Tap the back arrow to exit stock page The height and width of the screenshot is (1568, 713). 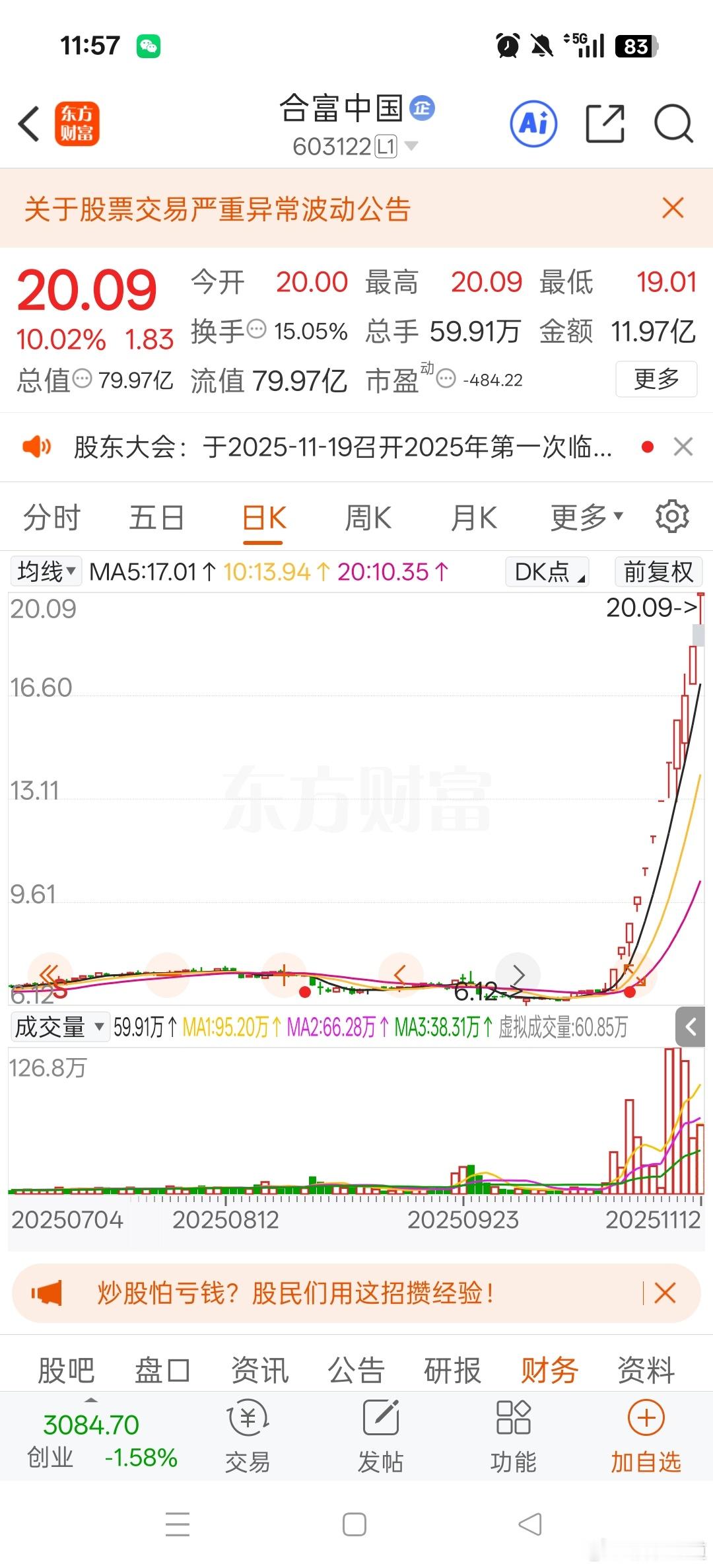(28, 124)
